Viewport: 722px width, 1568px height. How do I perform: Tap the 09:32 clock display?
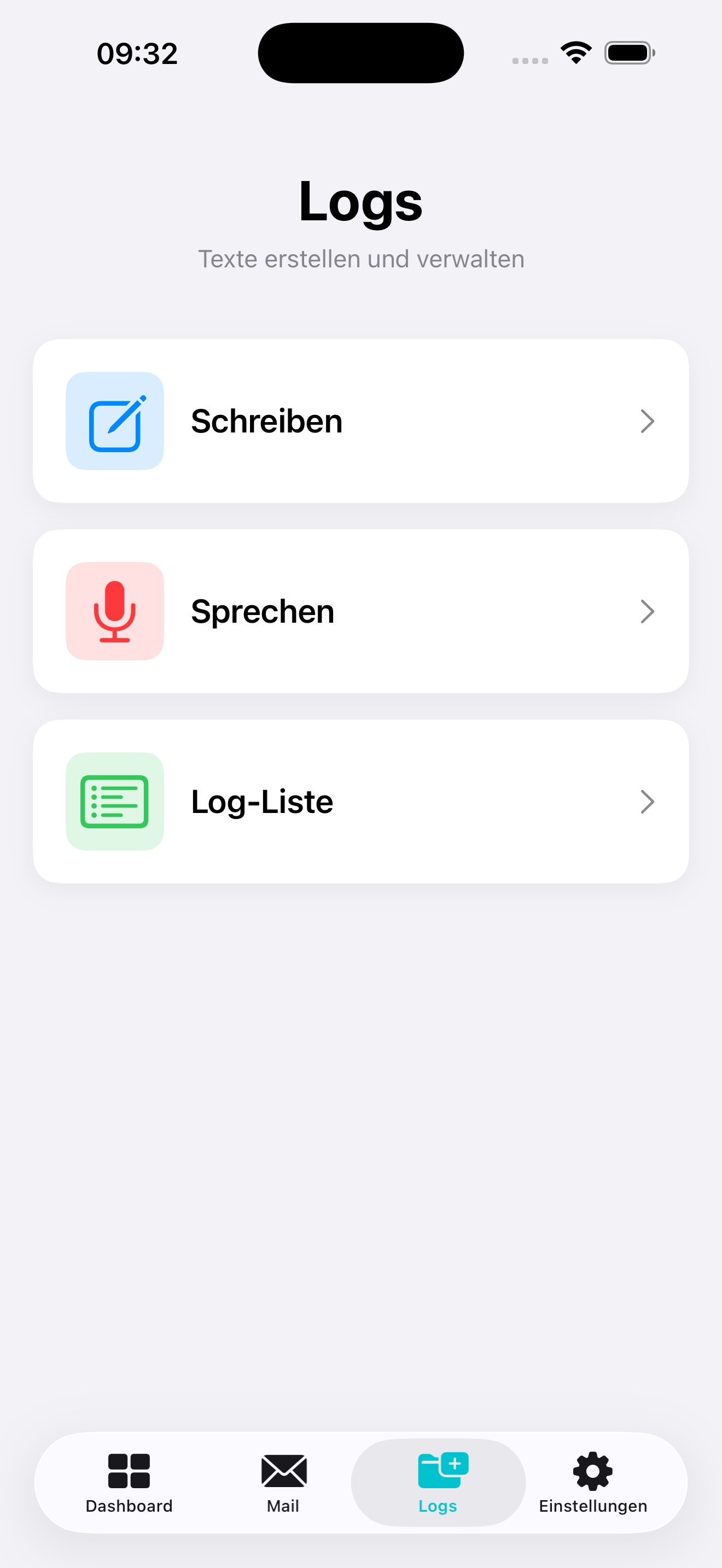point(136,52)
